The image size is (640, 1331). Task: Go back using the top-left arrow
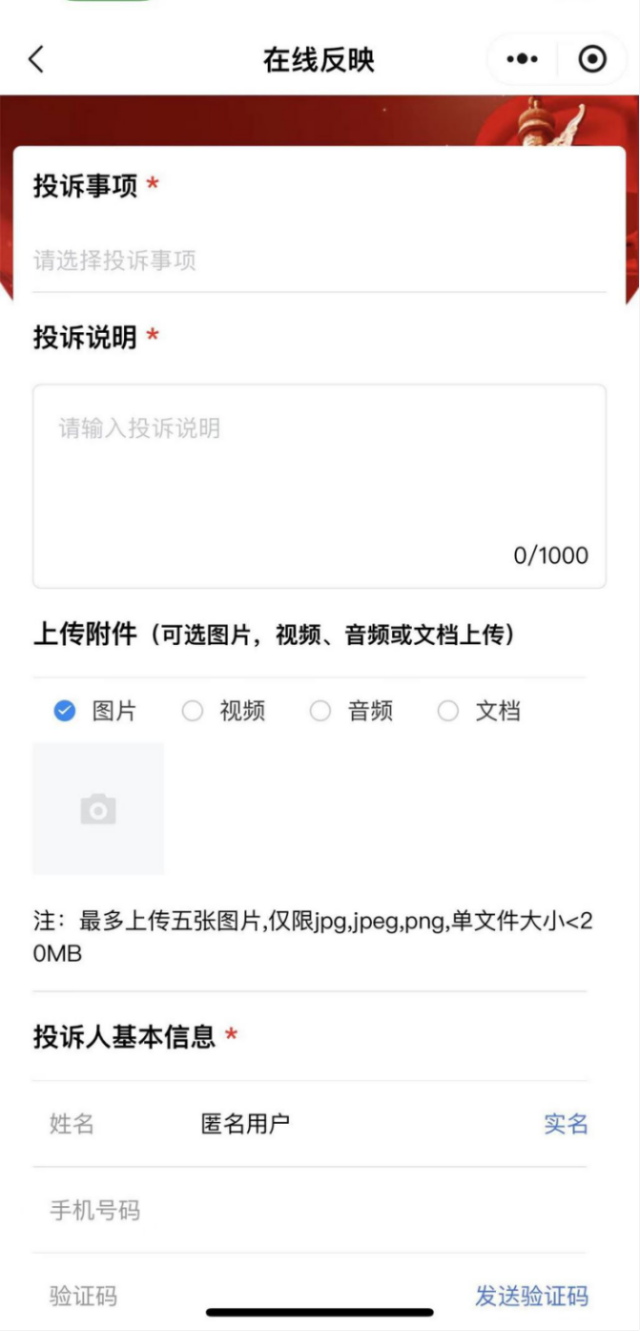(36, 60)
